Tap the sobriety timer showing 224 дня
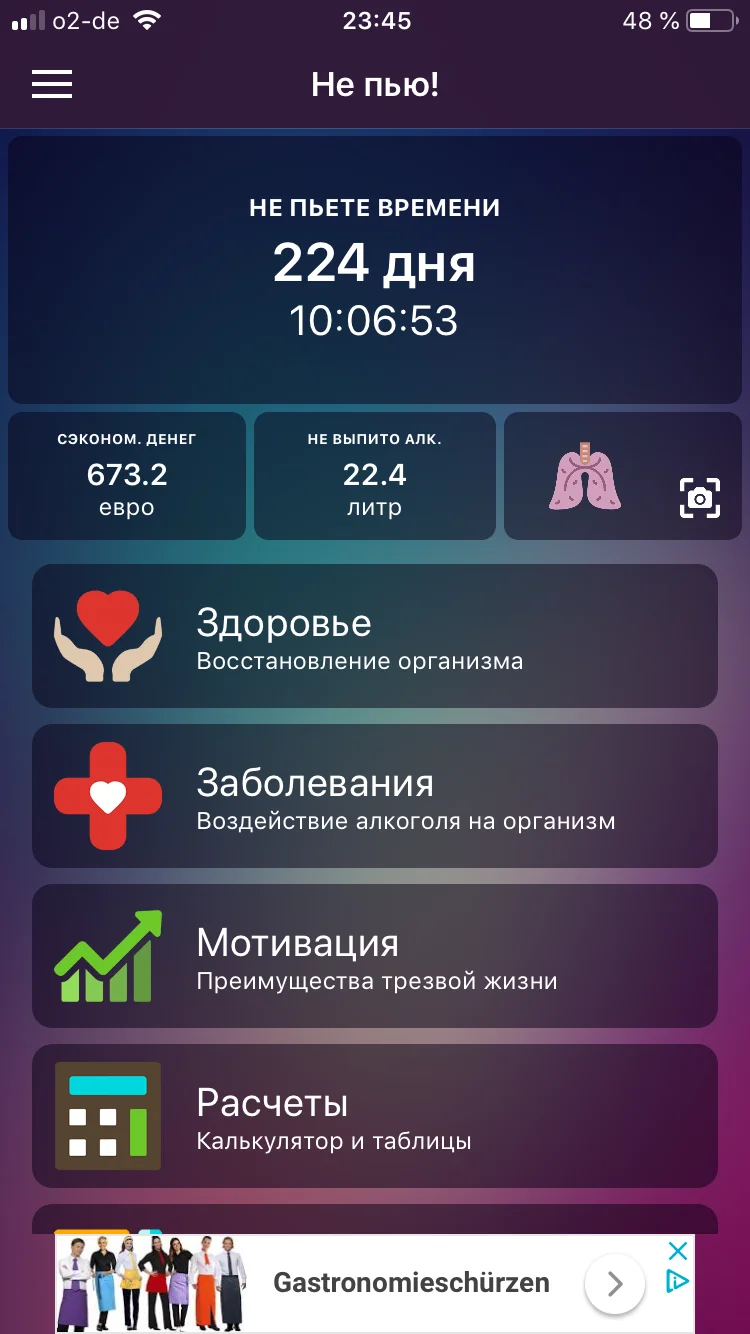 coord(375,265)
